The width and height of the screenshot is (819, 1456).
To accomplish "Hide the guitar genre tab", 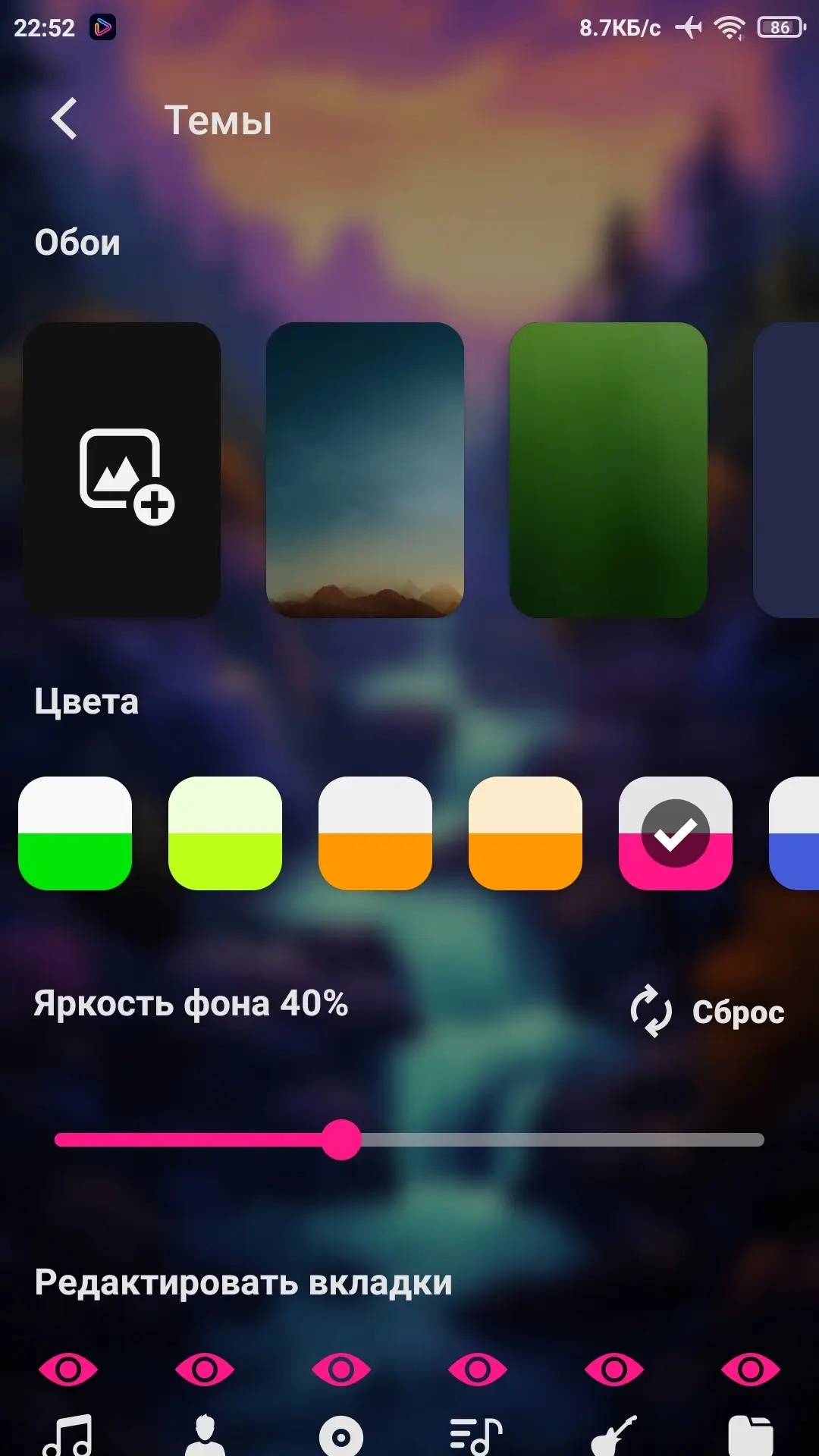I will click(614, 1370).
